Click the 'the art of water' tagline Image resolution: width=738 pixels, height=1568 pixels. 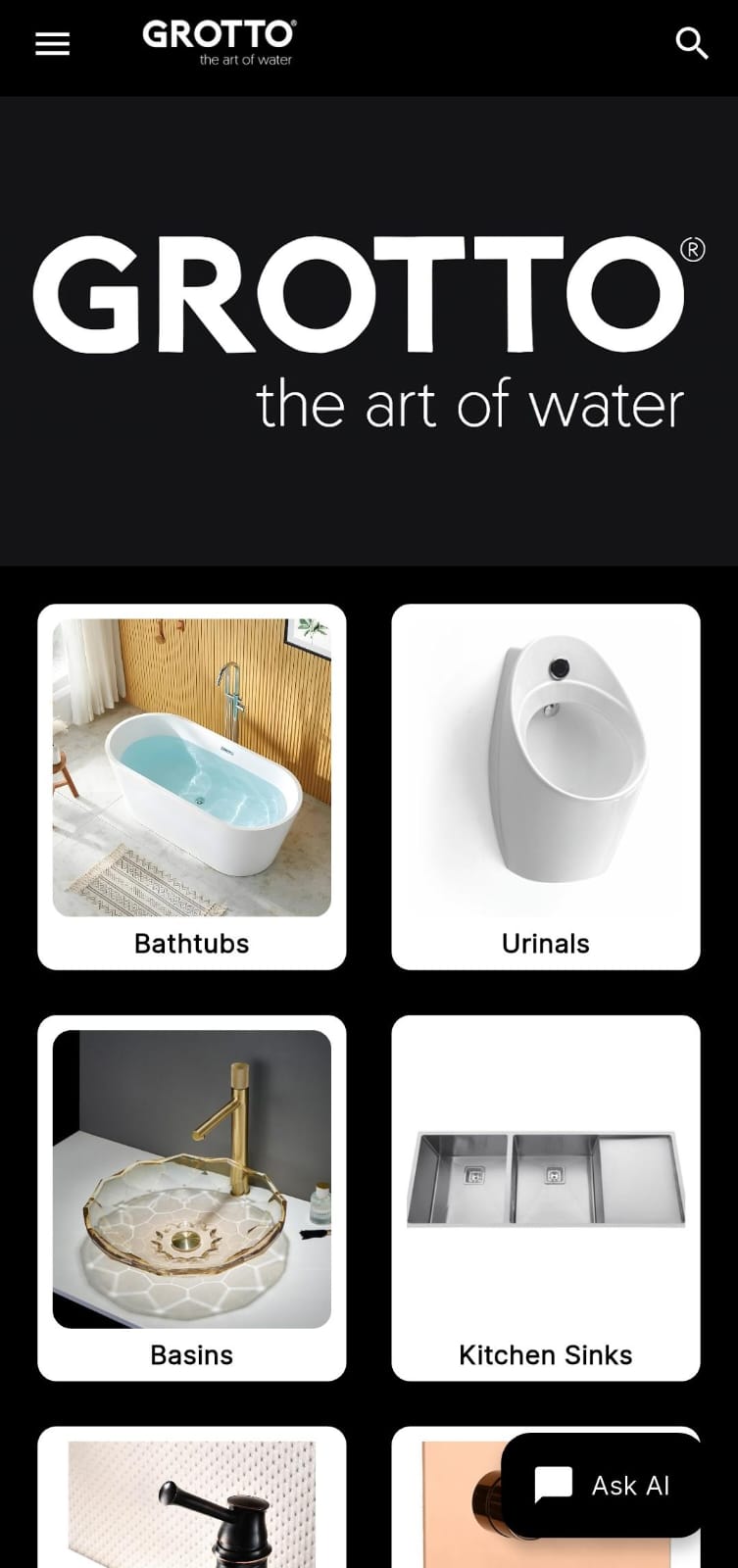pos(470,402)
